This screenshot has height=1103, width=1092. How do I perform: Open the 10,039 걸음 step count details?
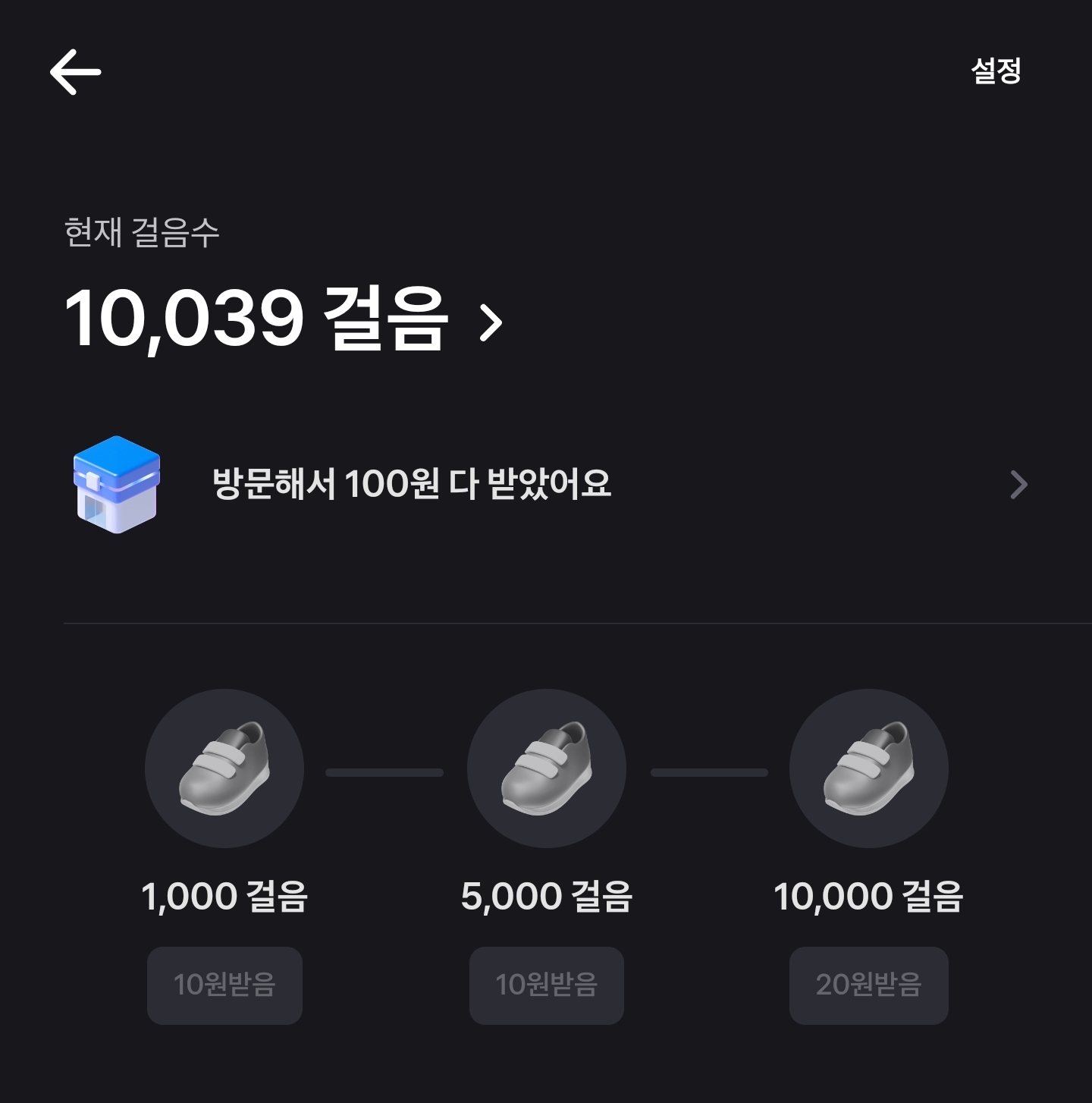(283, 319)
